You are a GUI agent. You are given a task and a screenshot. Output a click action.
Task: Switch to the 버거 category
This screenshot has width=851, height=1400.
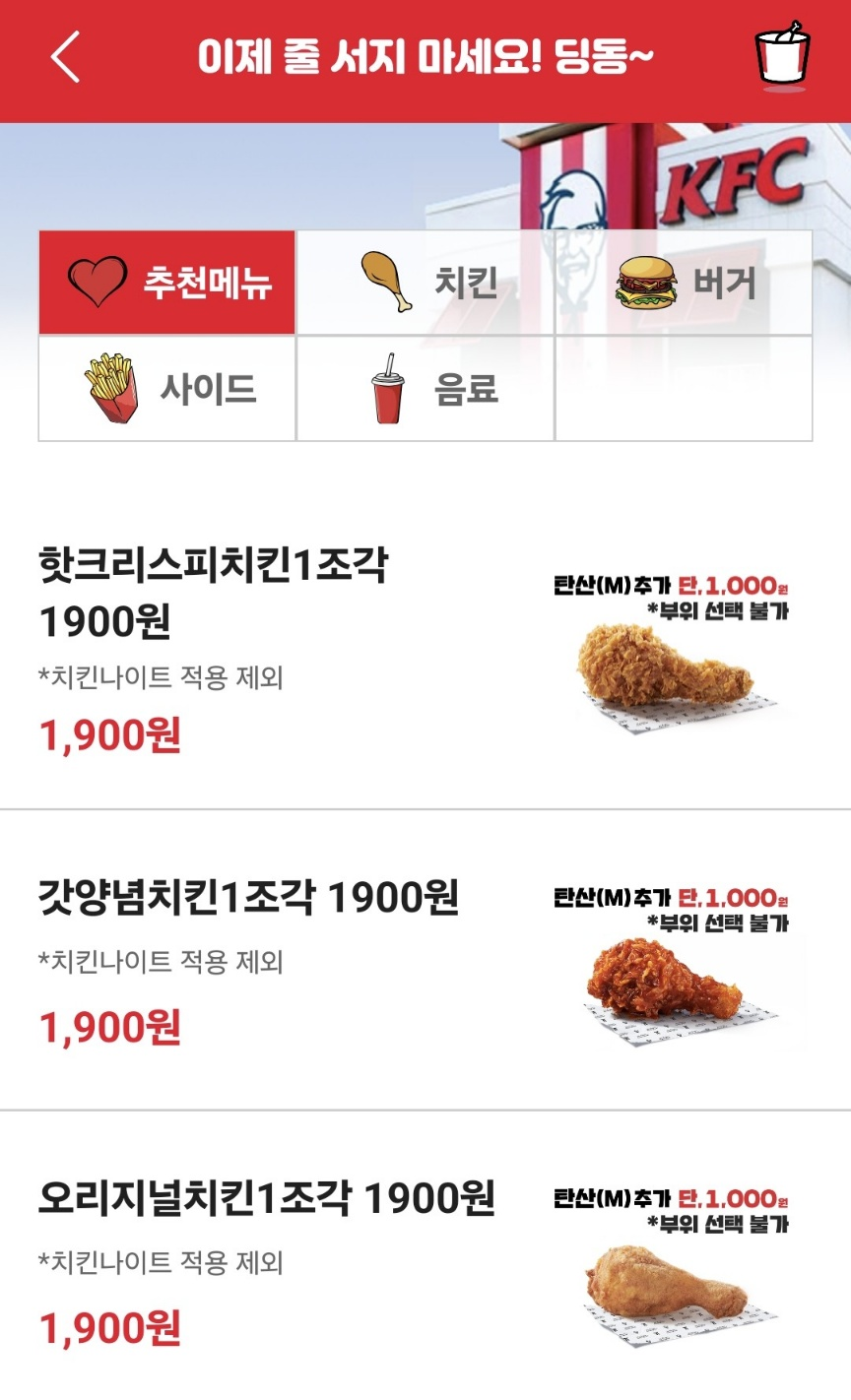(x=684, y=283)
